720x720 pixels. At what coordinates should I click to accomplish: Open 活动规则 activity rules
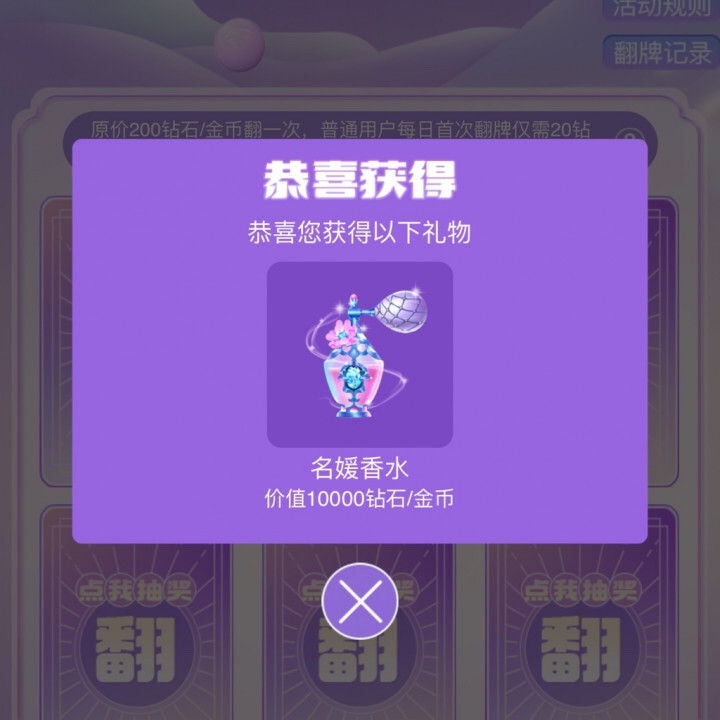point(661,8)
